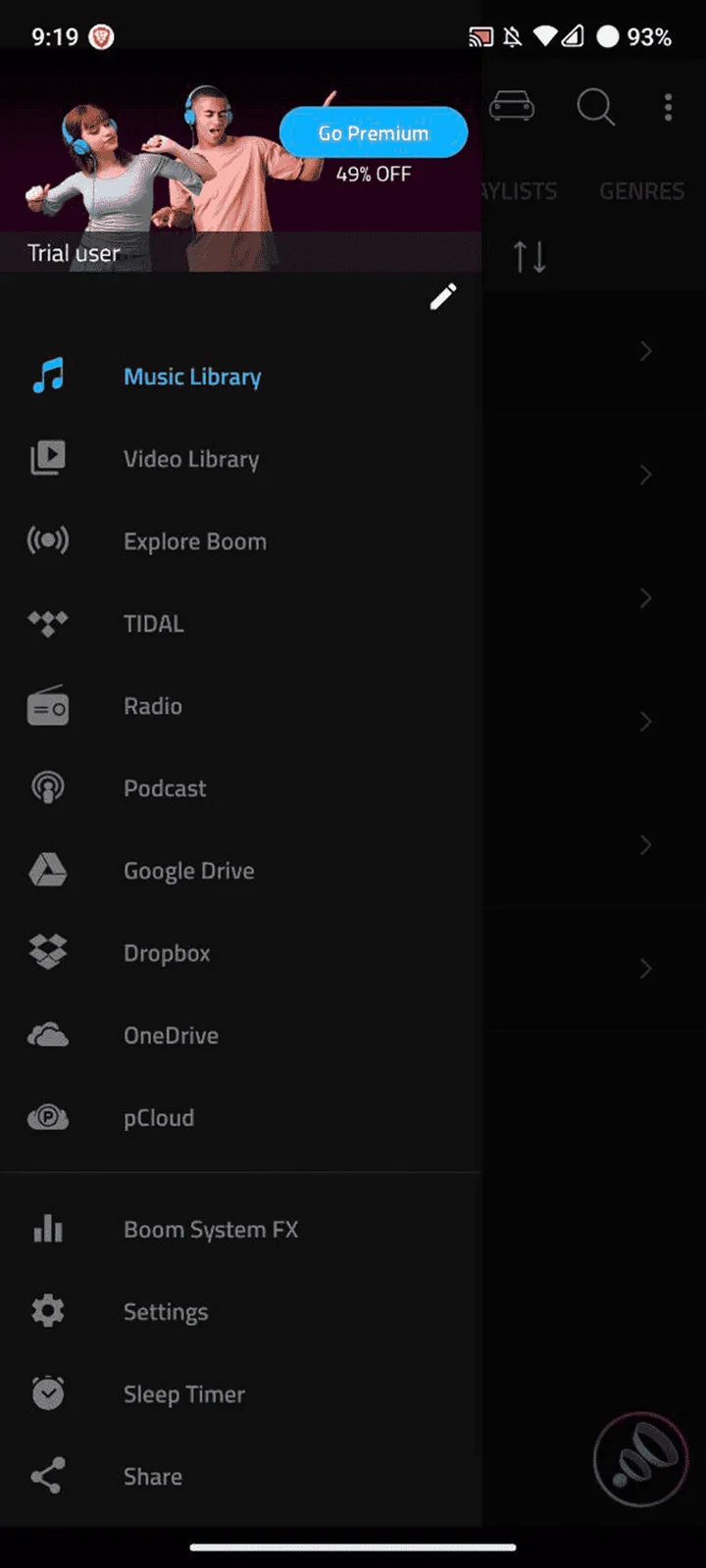This screenshot has height=1568, width=706.
Task: Set up the Sleep Timer
Action: 183,1394
